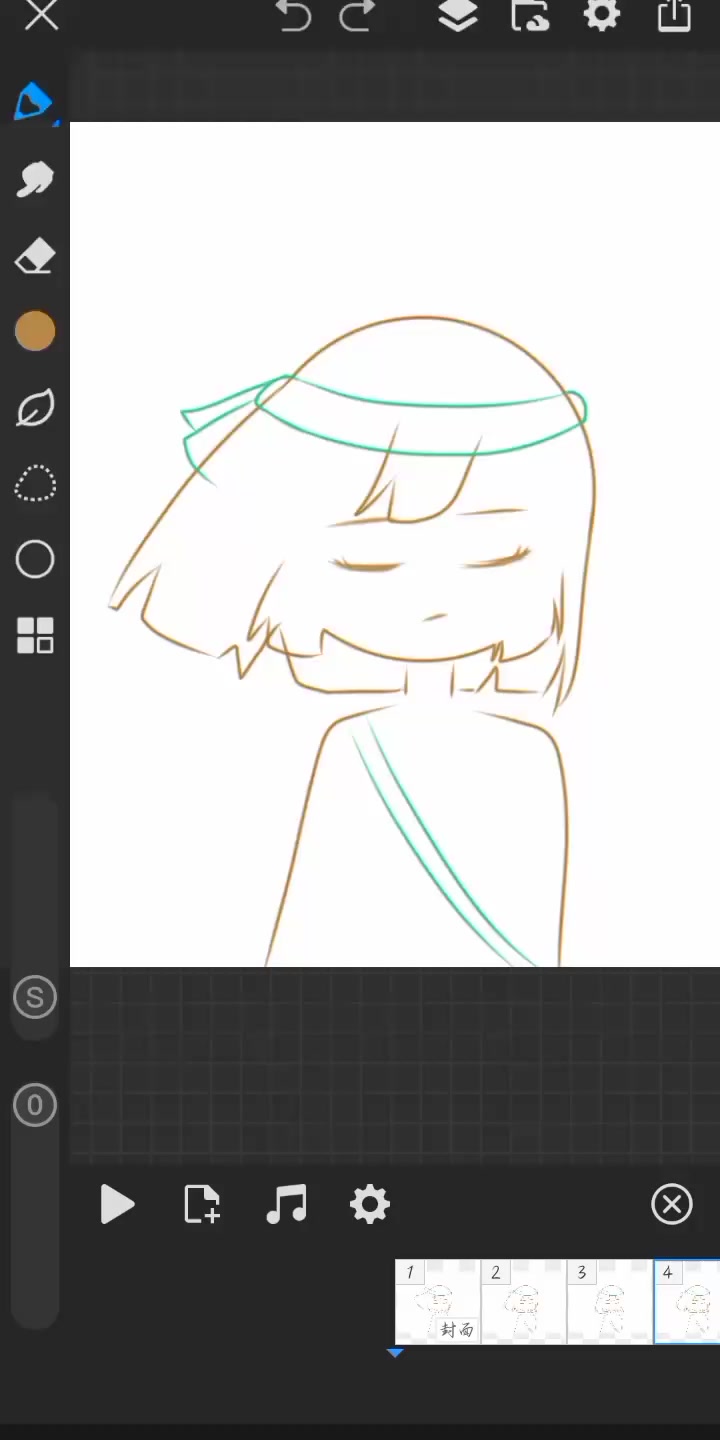This screenshot has width=720, height=1440.
Task: Open the layers panel
Action: pos(458,15)
